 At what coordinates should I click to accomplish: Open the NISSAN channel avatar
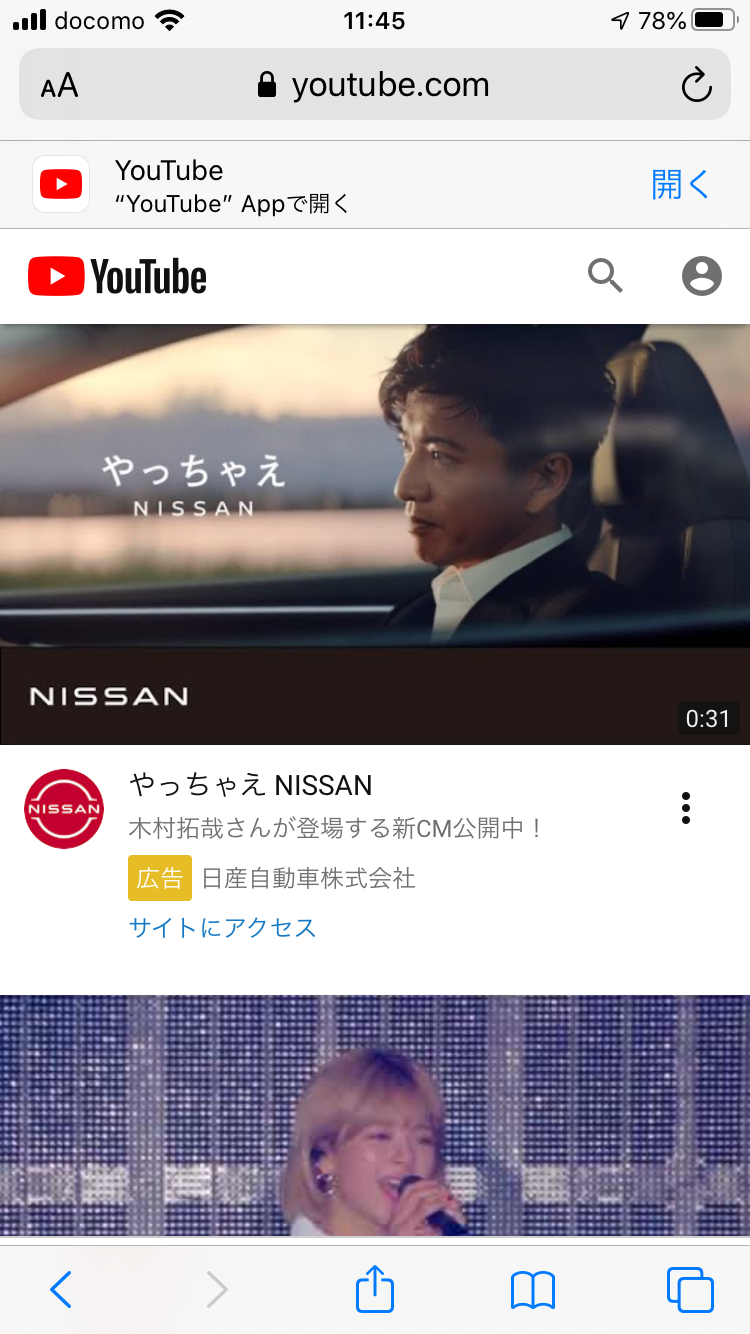(64, 809)
